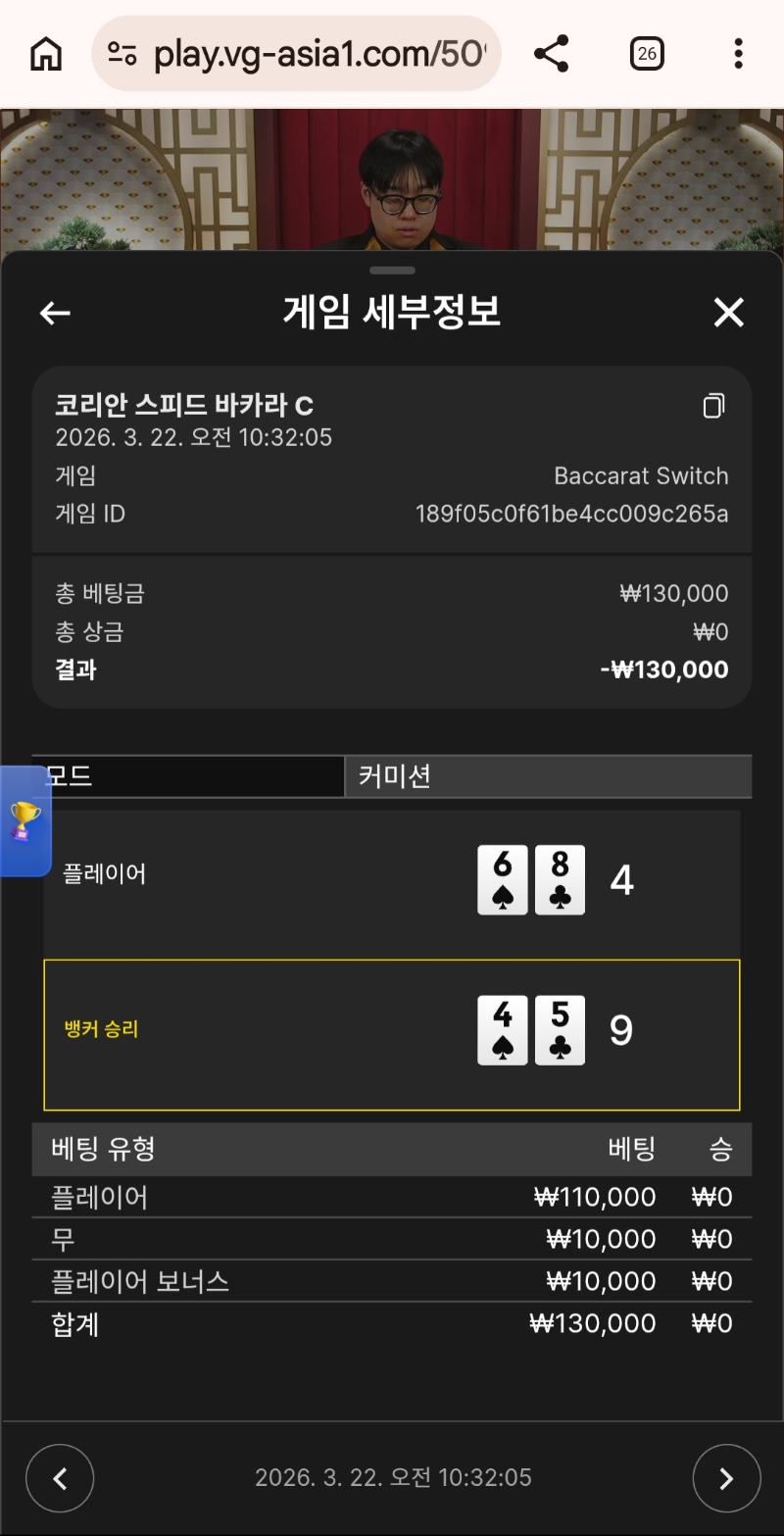The height and width of the screenshot is (1536, 784).
Task: Go back from the 게임 세부정보 panel
Action: tap(55, 313)
